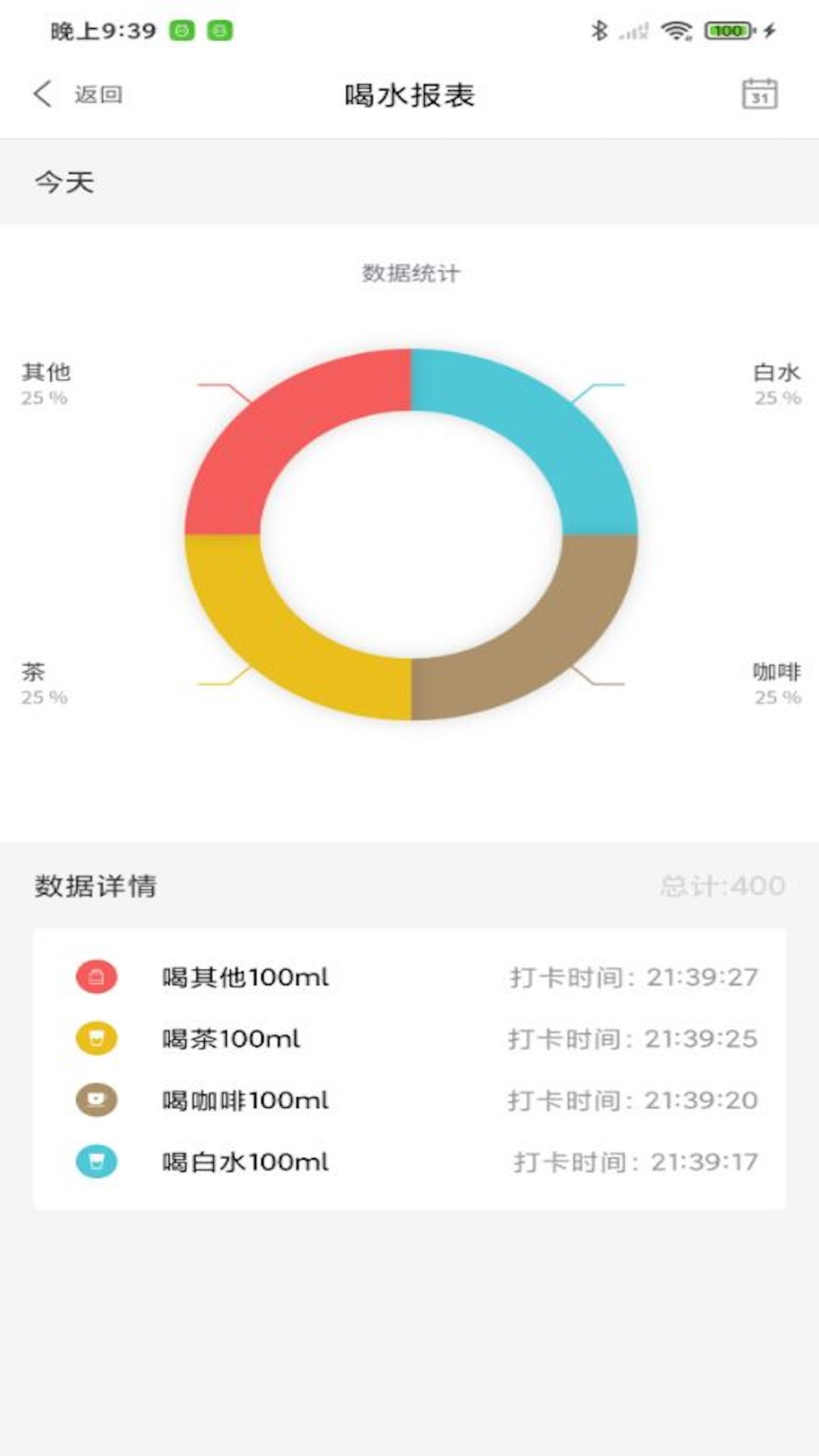Expand the 今天 date selector
Screen dimensions: 819x1456
[x=64, y=182]
